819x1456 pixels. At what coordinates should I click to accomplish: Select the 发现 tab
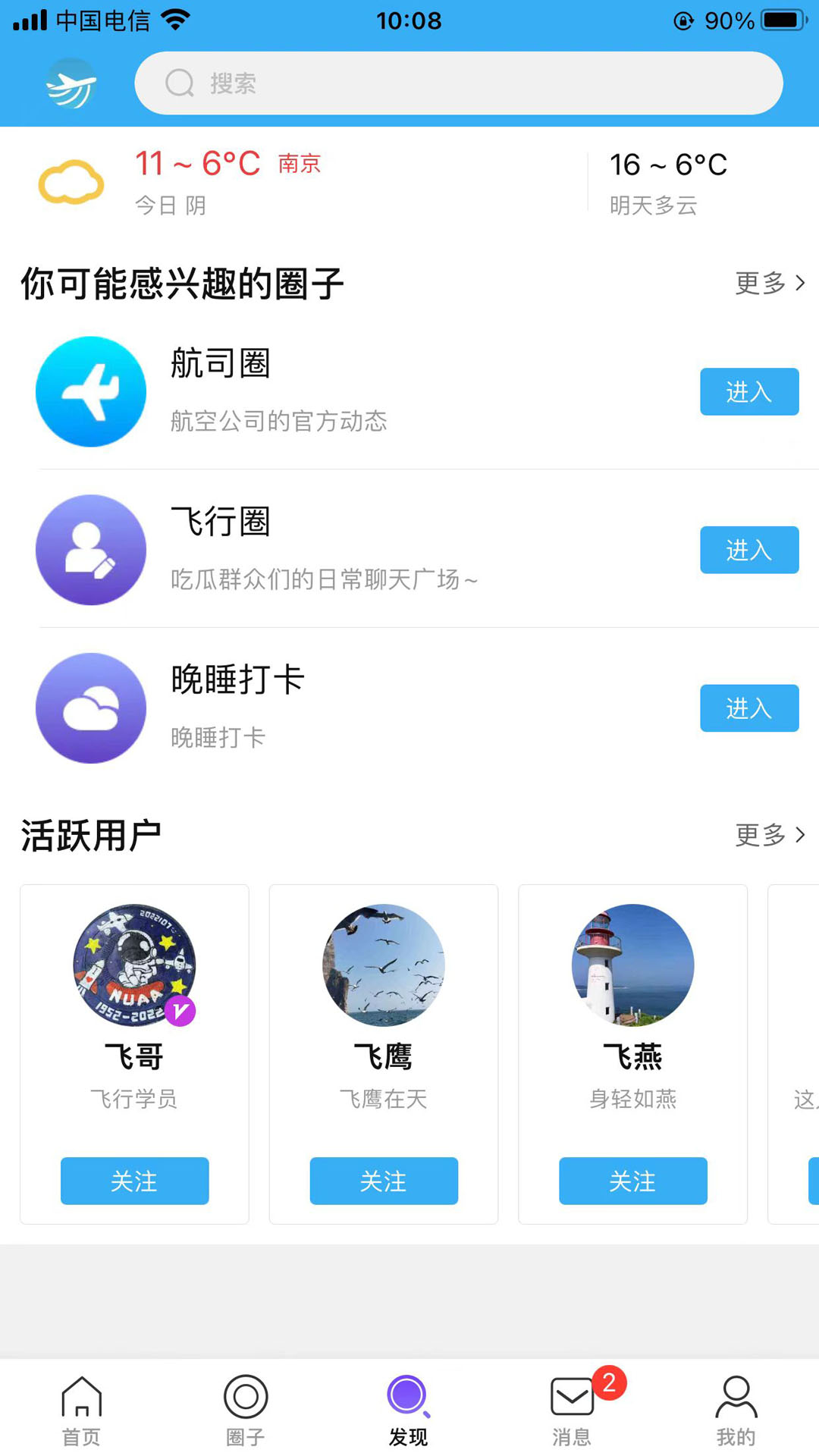(409, 1410)
